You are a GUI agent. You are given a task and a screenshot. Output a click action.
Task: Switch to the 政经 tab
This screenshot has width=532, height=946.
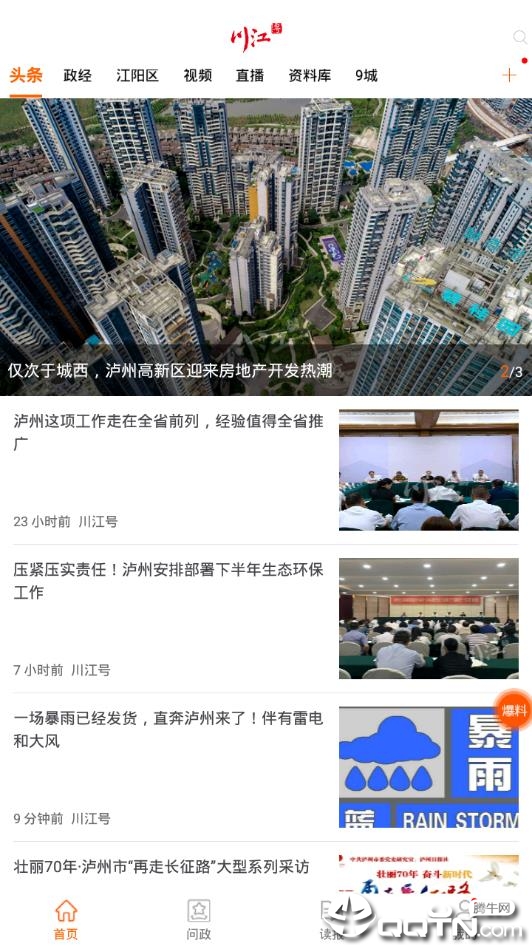coord(78,75)
